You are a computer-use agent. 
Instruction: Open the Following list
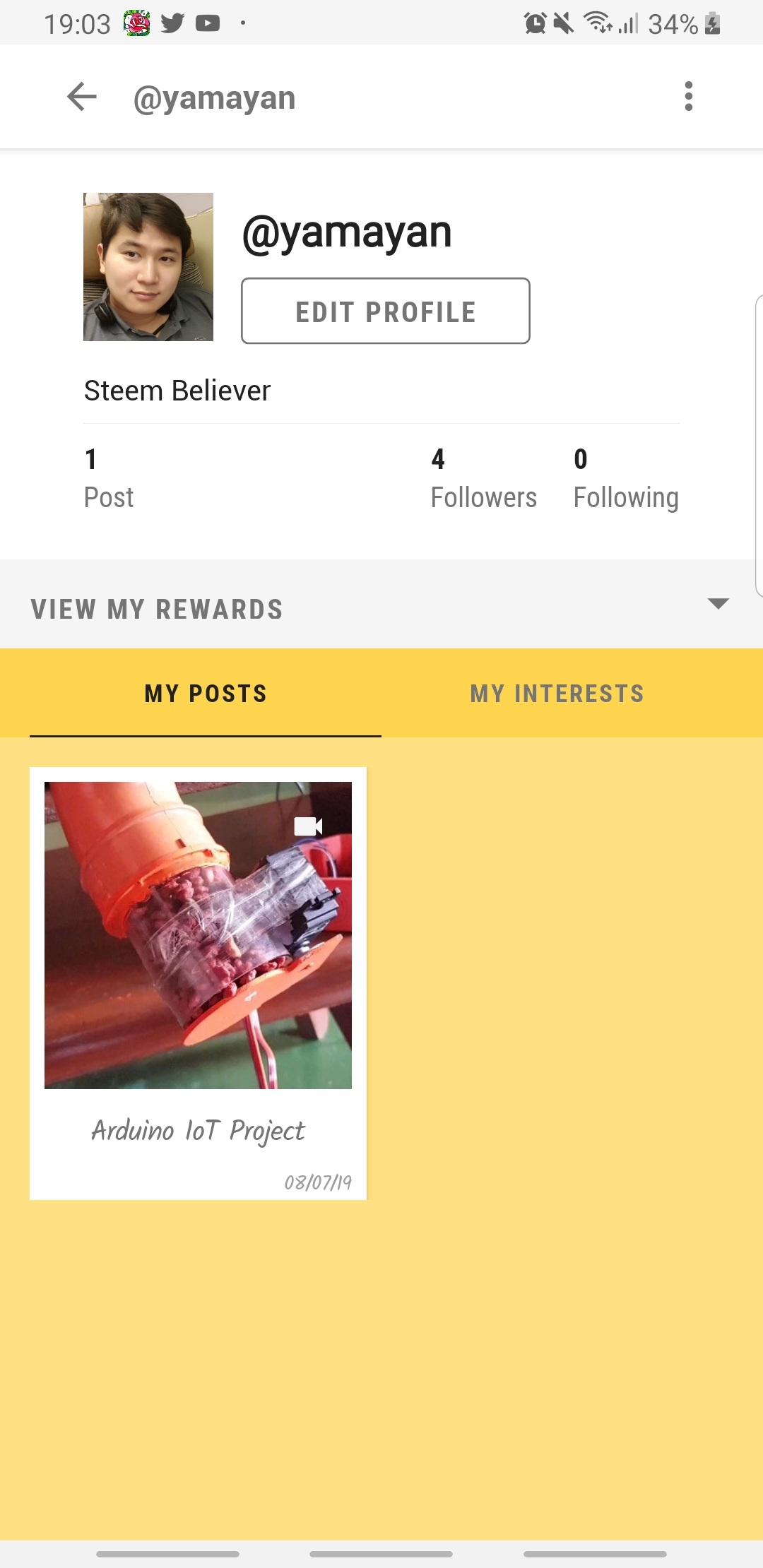tap(625, 479)
